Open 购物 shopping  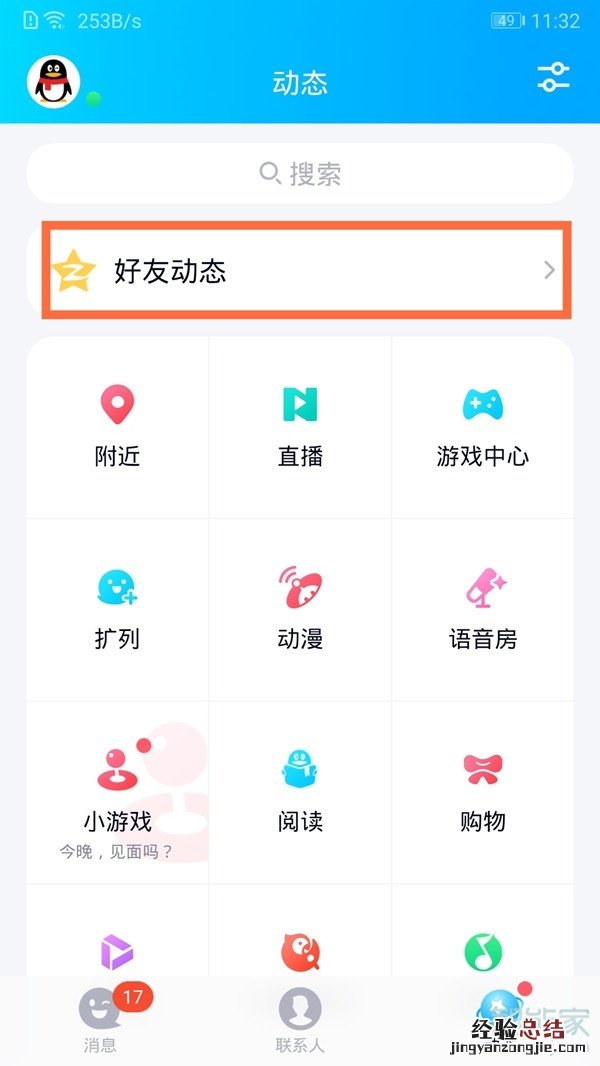(x=482, y=792)
